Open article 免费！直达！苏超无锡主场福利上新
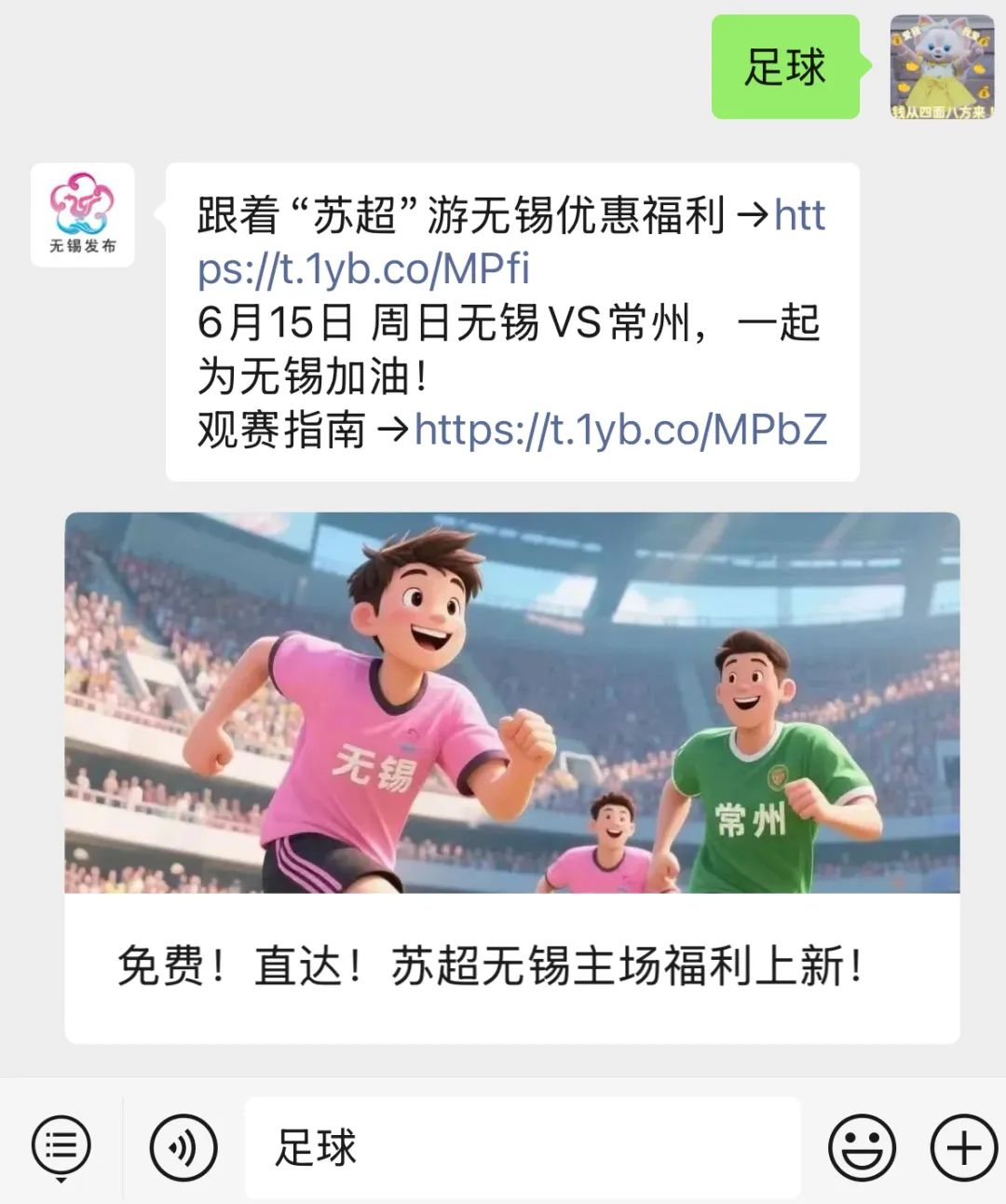This screenshot has width=1006, height=1204. pos(511,778)
